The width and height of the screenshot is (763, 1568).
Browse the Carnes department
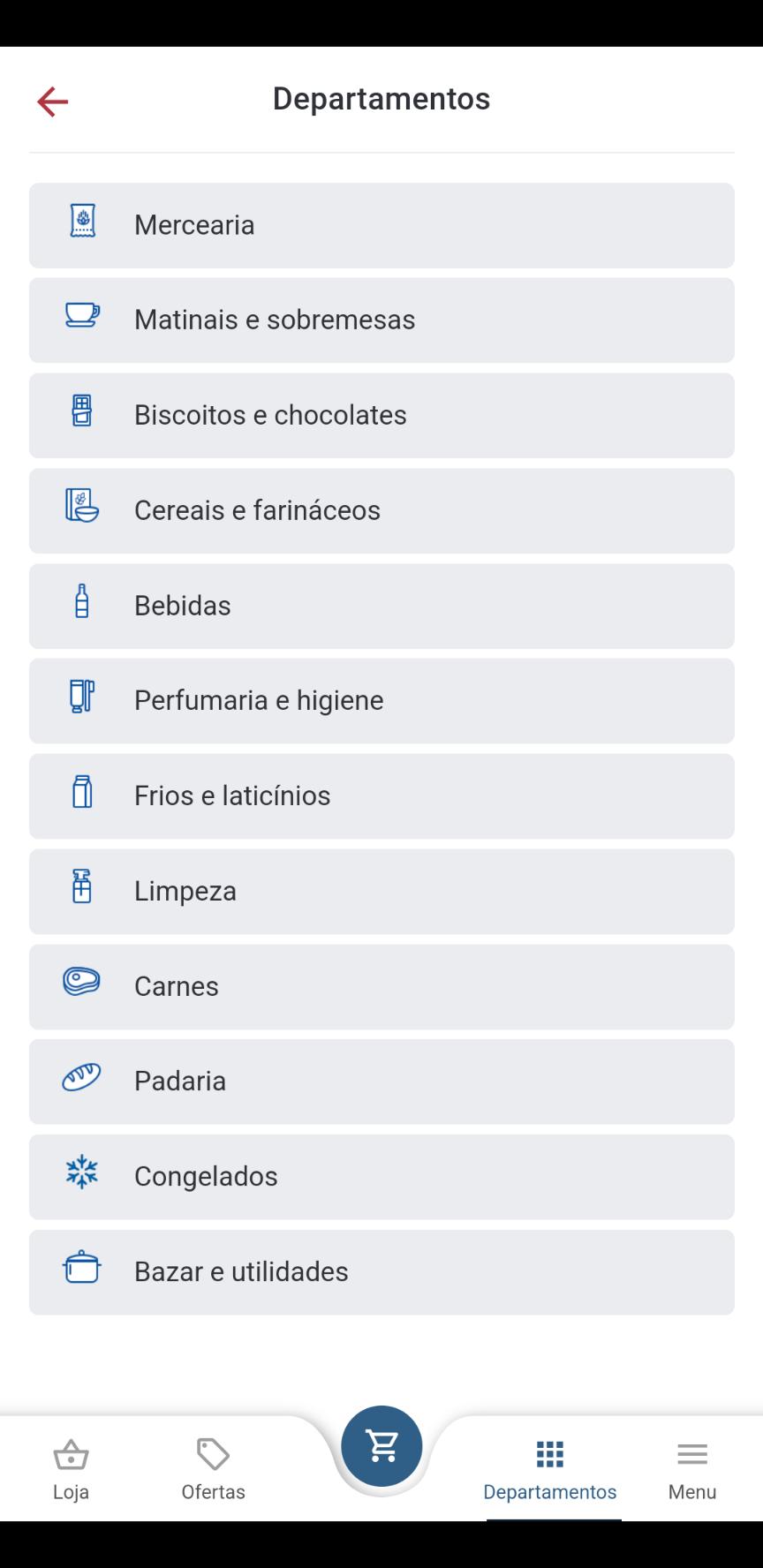tap(381, 986)
